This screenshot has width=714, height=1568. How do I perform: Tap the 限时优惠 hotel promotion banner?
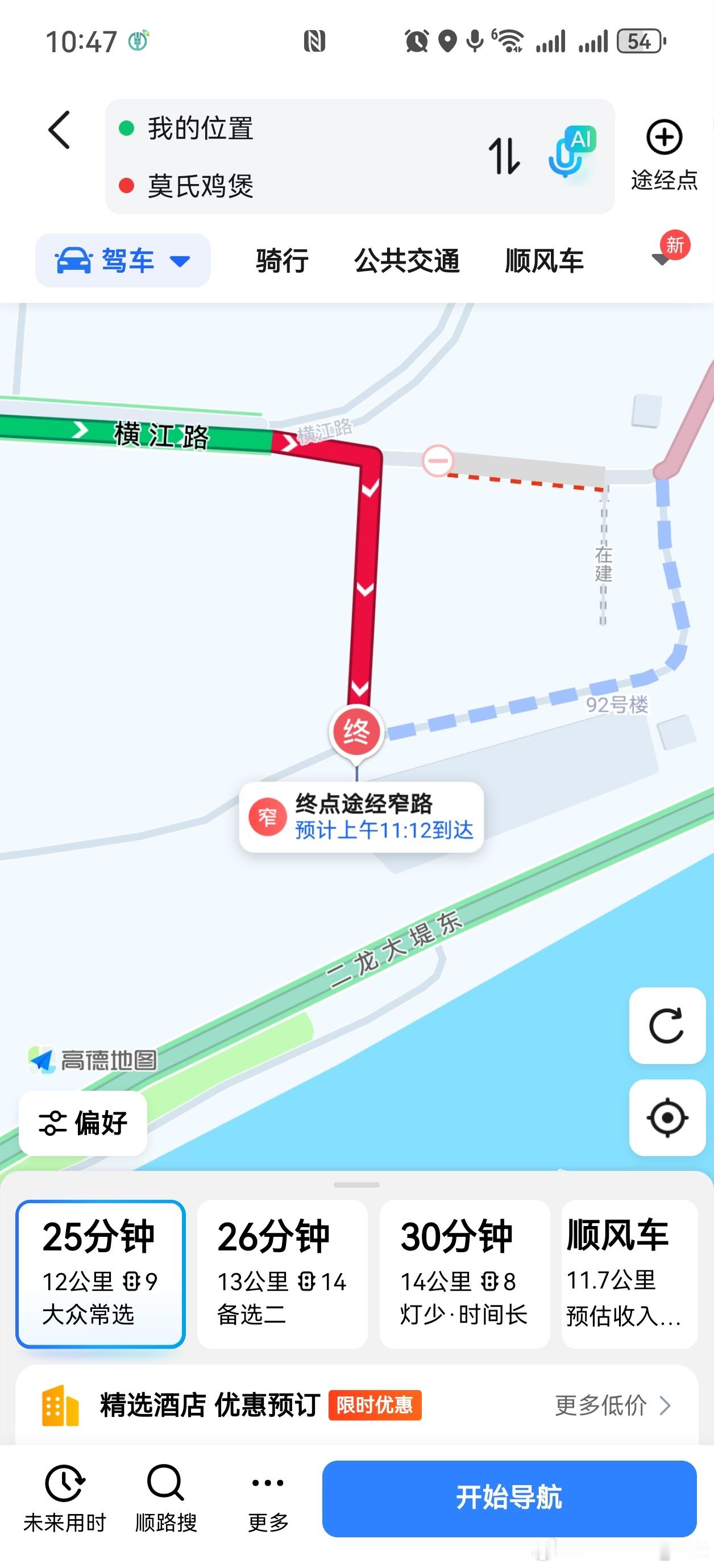[375, 1406]
